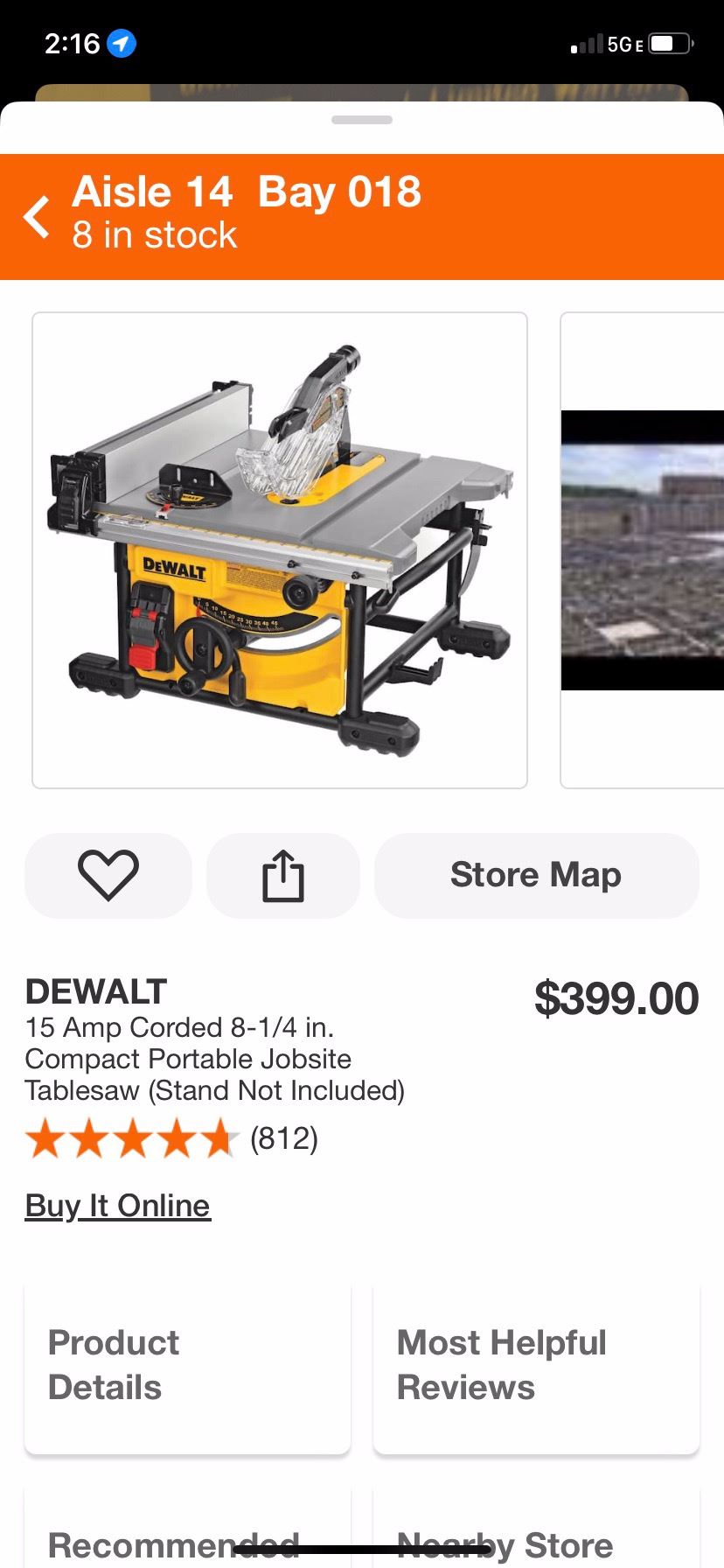
Task: View the DEWALT tablesaw product image
Action: [x=280, y=550]
